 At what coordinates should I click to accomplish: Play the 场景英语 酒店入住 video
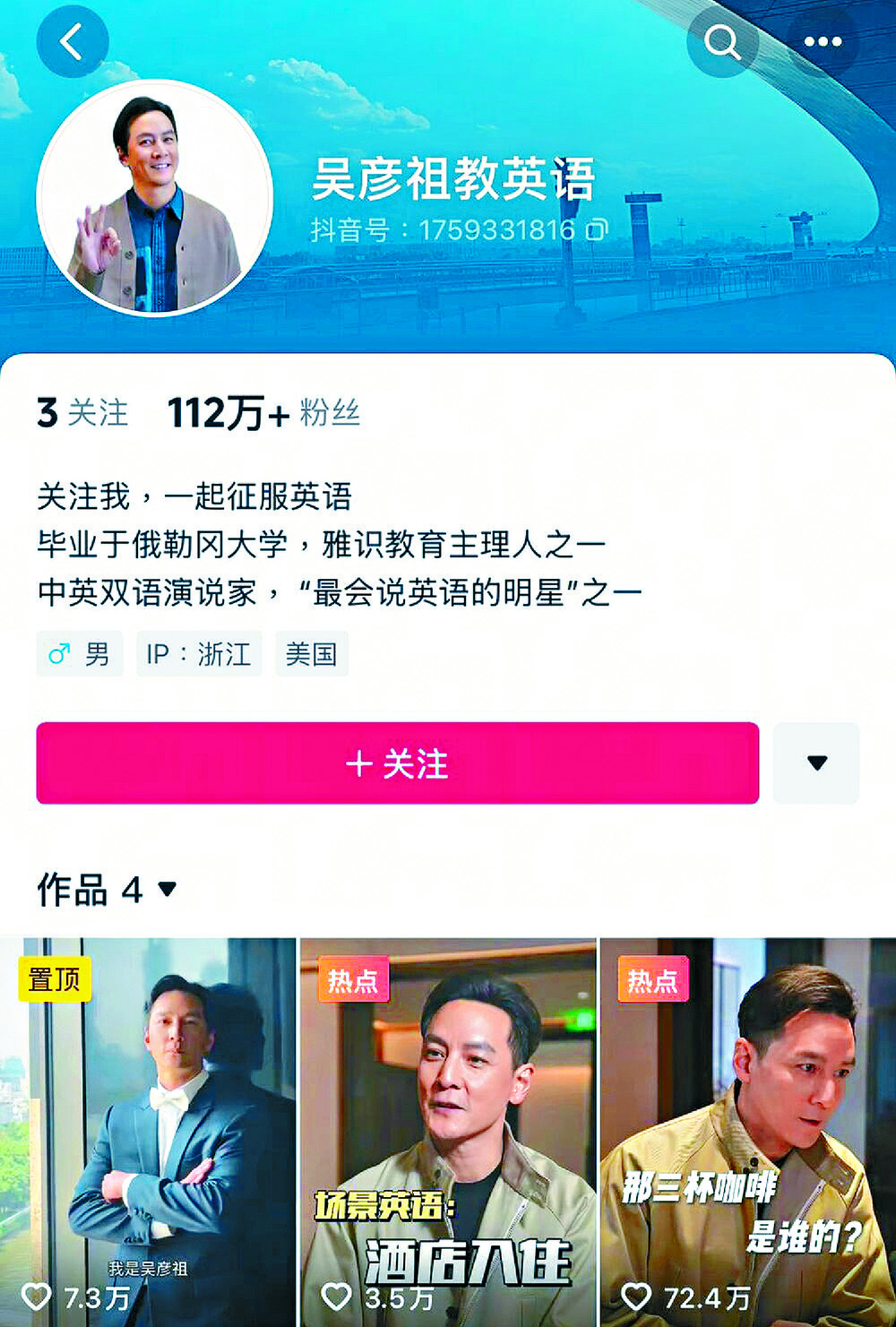tap(448, 1129)
